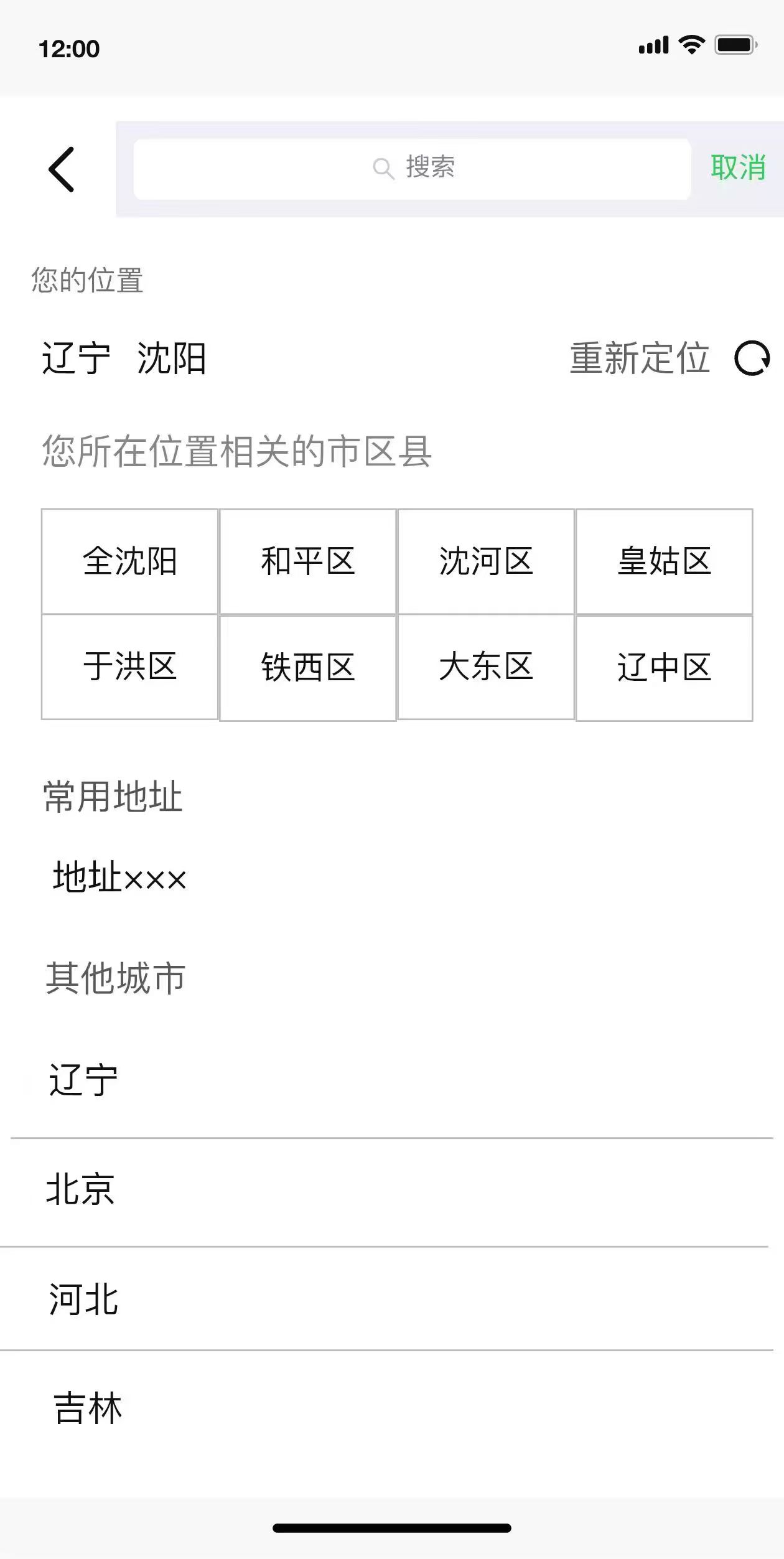Choose 和平区 district

[x=308, y=561]
